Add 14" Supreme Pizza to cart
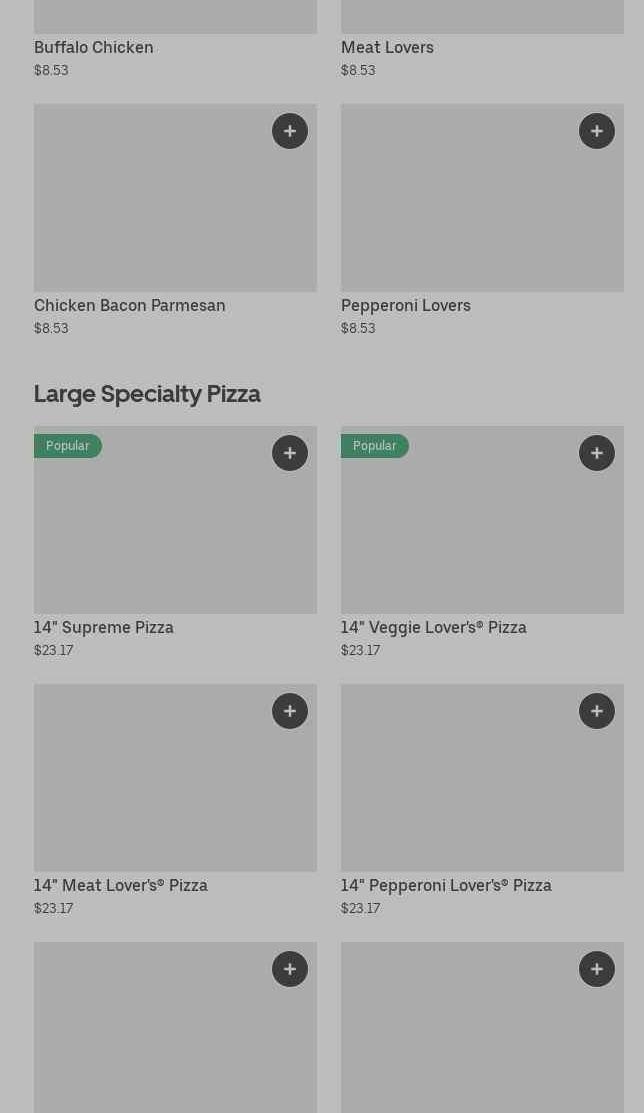The width and height of the screenshot is (644, 1113). [x=290, y=453]
